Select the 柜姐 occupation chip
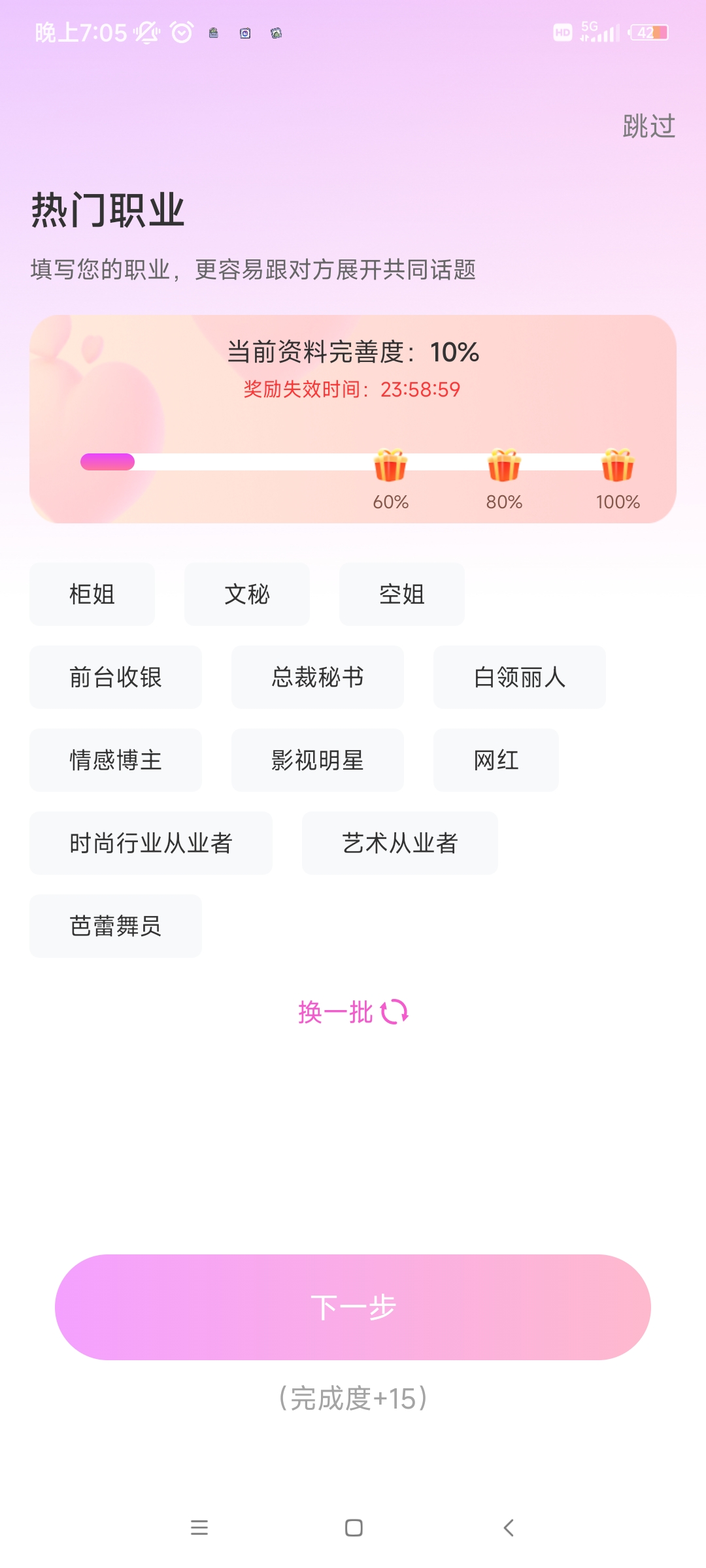The image size is (706, 1568). [92, 595]
